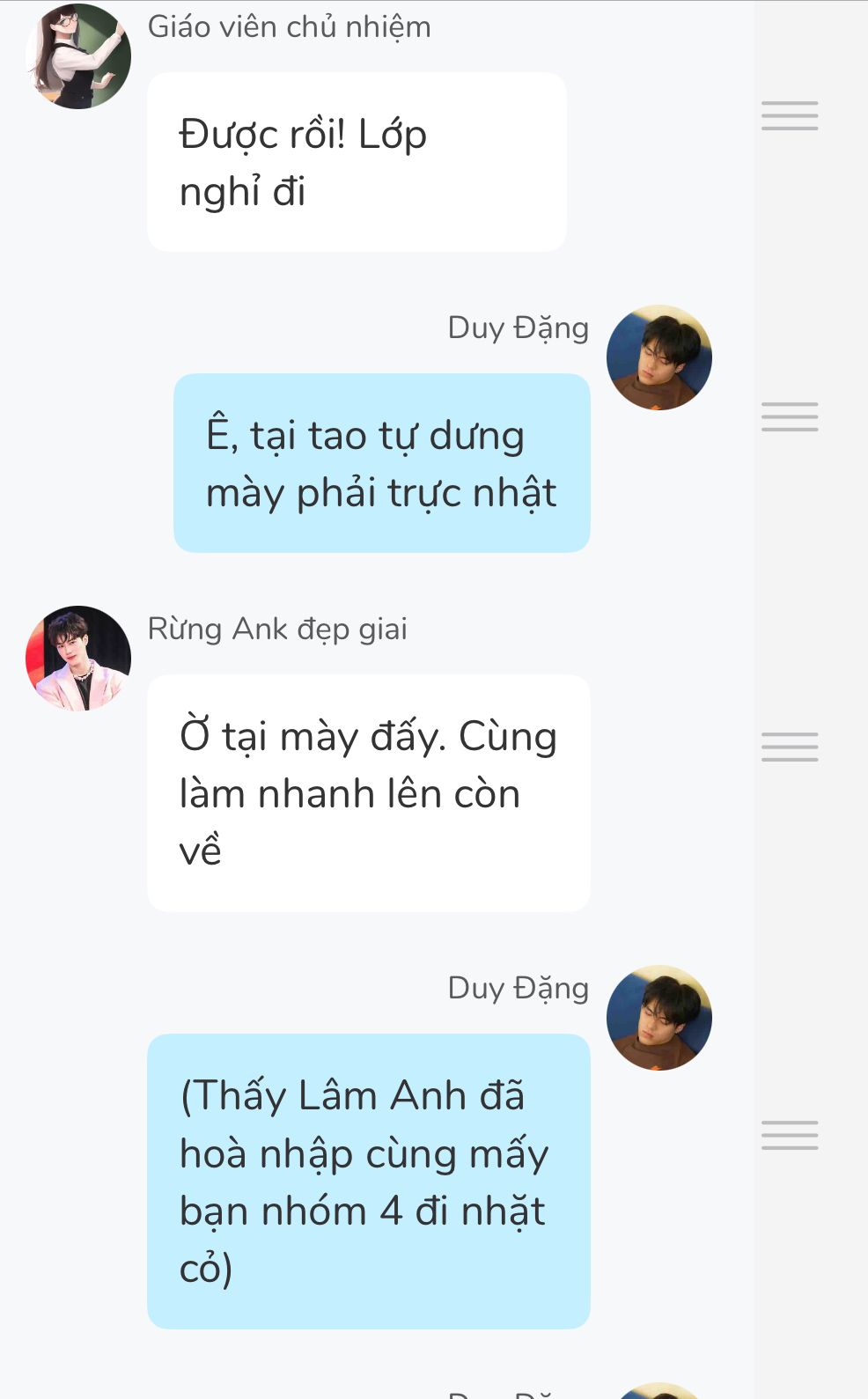This screenshot has height=1399, width=868.
Task: Select message "Ờ tại mày đấy. Cùng làm nhanh"
Action: tap(368, 792)
